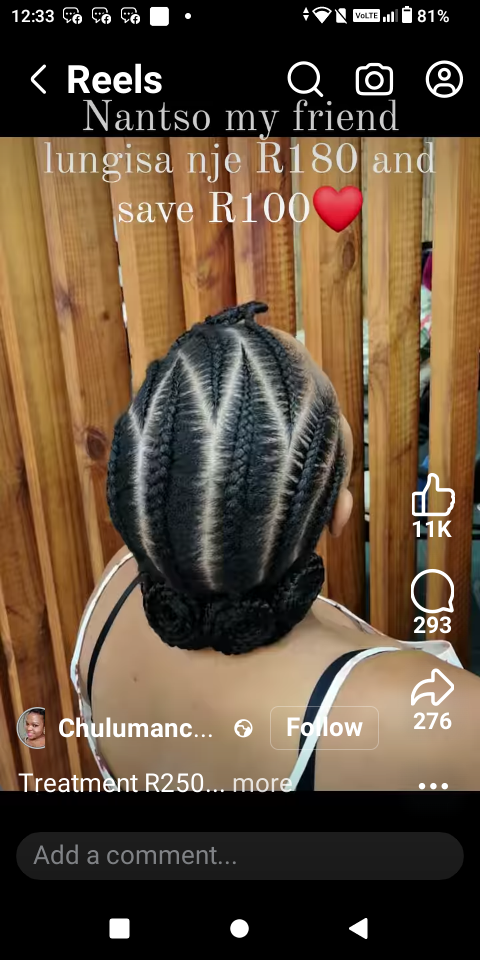Open the search icon
480x960 pixels.
305,80
